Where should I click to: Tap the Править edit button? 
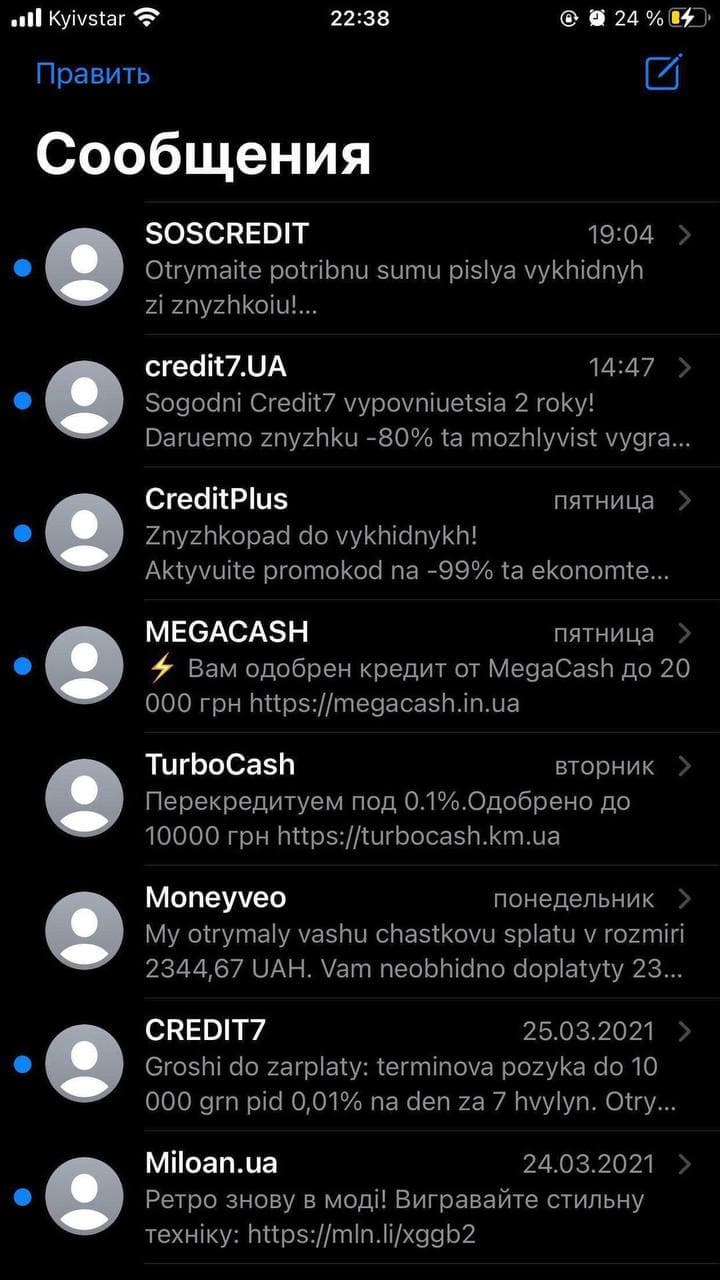click(93, 74)
